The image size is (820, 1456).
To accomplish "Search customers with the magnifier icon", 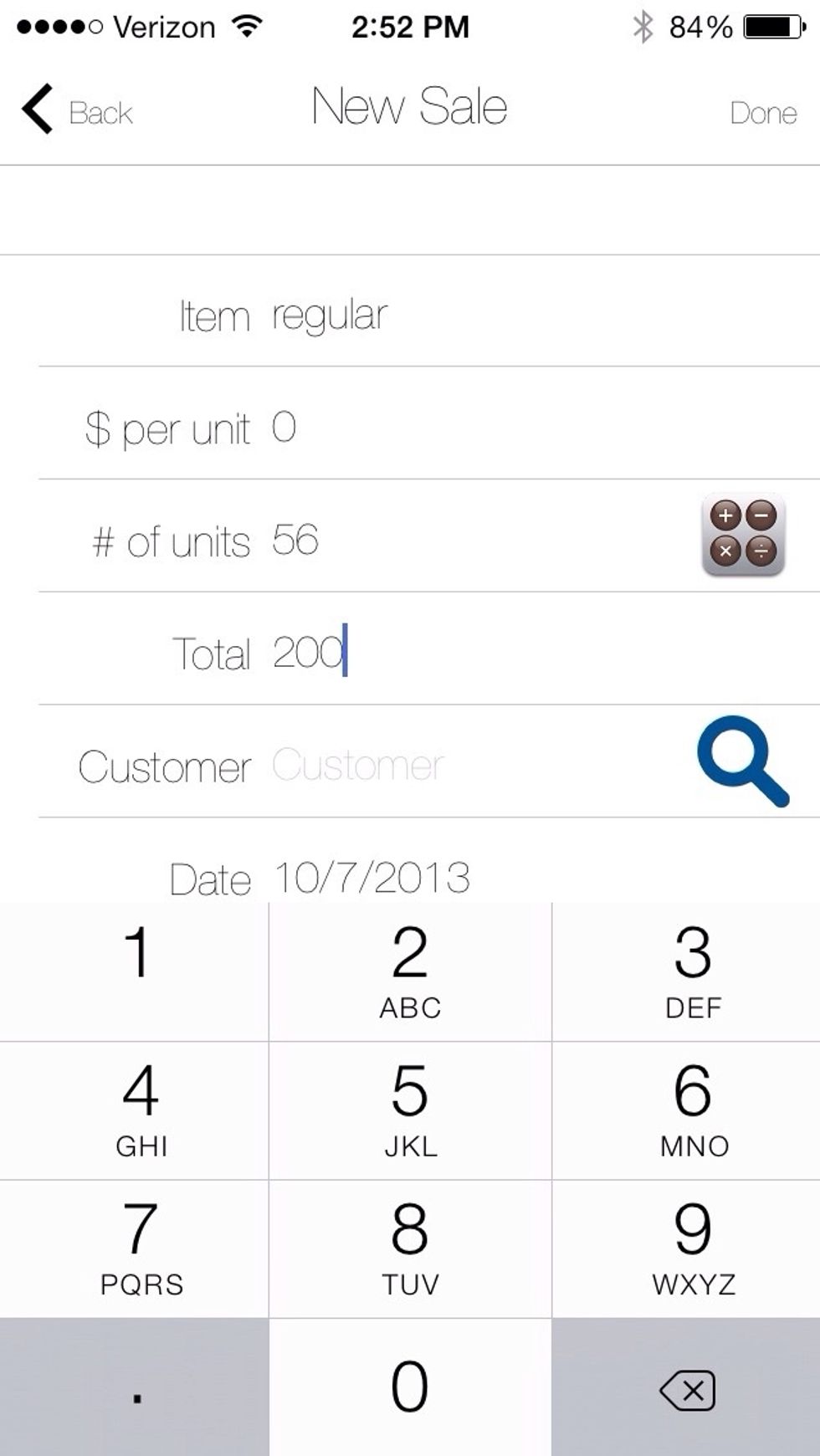I will 743,761.
